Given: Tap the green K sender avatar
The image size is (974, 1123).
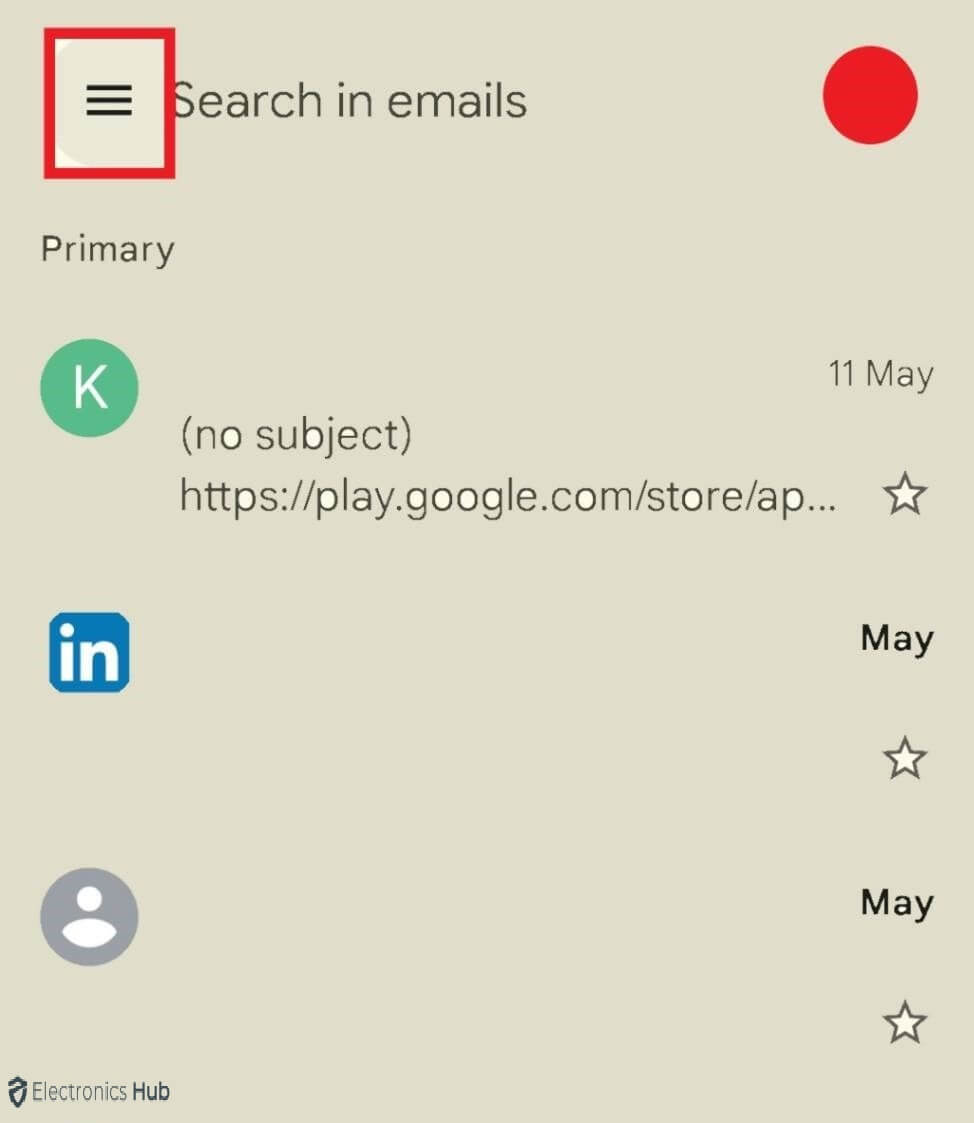Looking at the screenshot, I should [x=89, y=388].
